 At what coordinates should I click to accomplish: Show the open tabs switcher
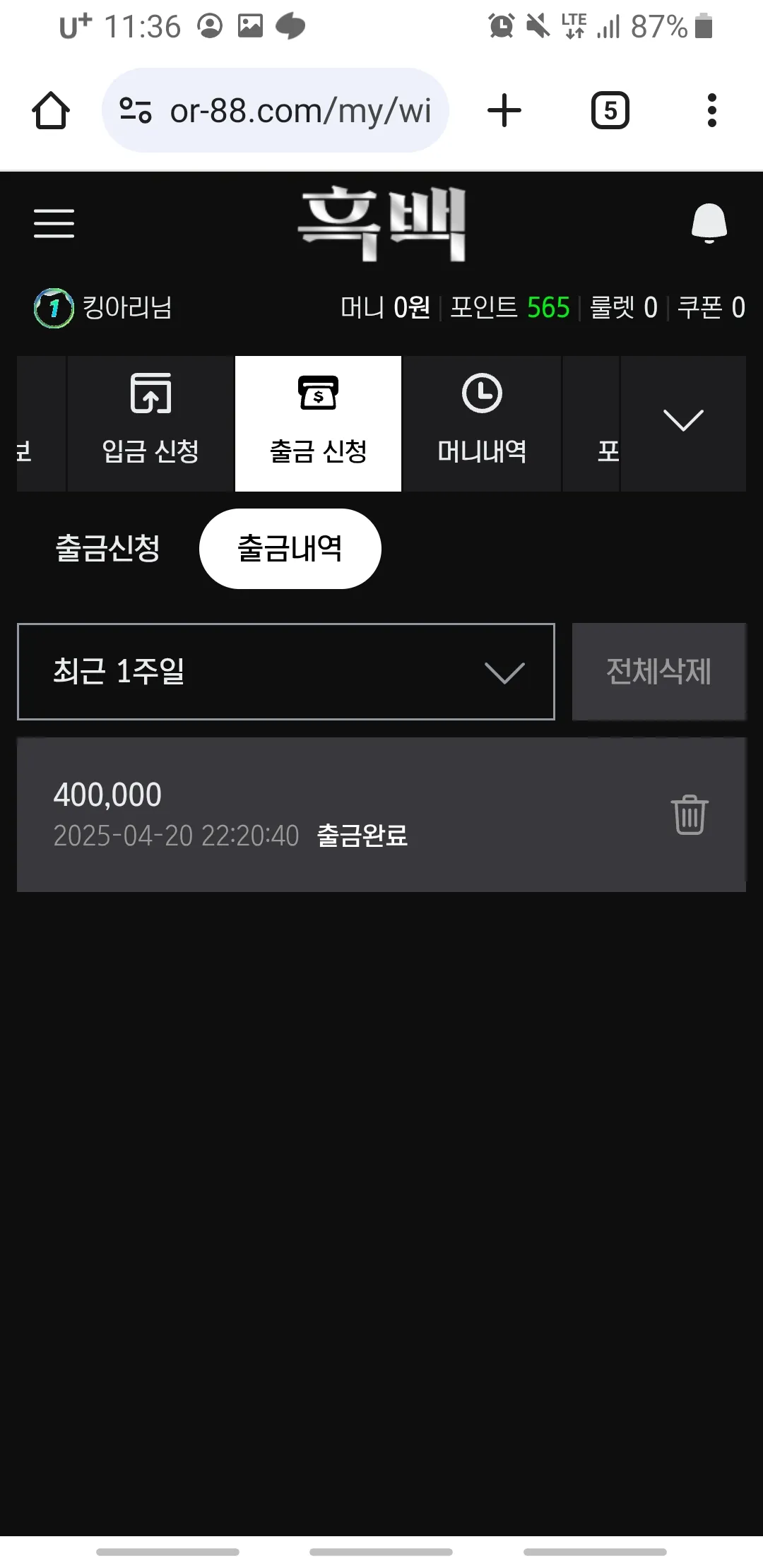(610, 110)
